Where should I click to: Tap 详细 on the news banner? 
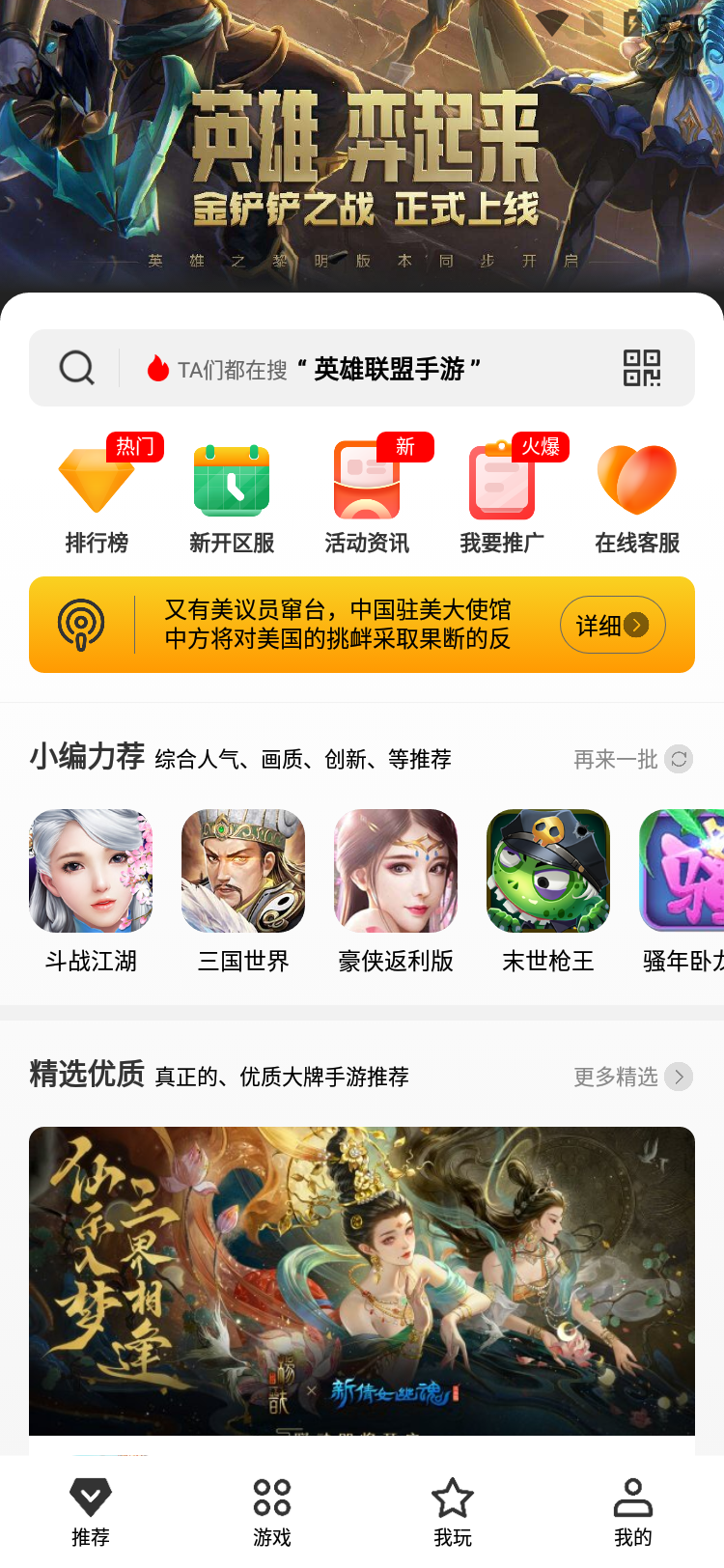tap(612, 626)
